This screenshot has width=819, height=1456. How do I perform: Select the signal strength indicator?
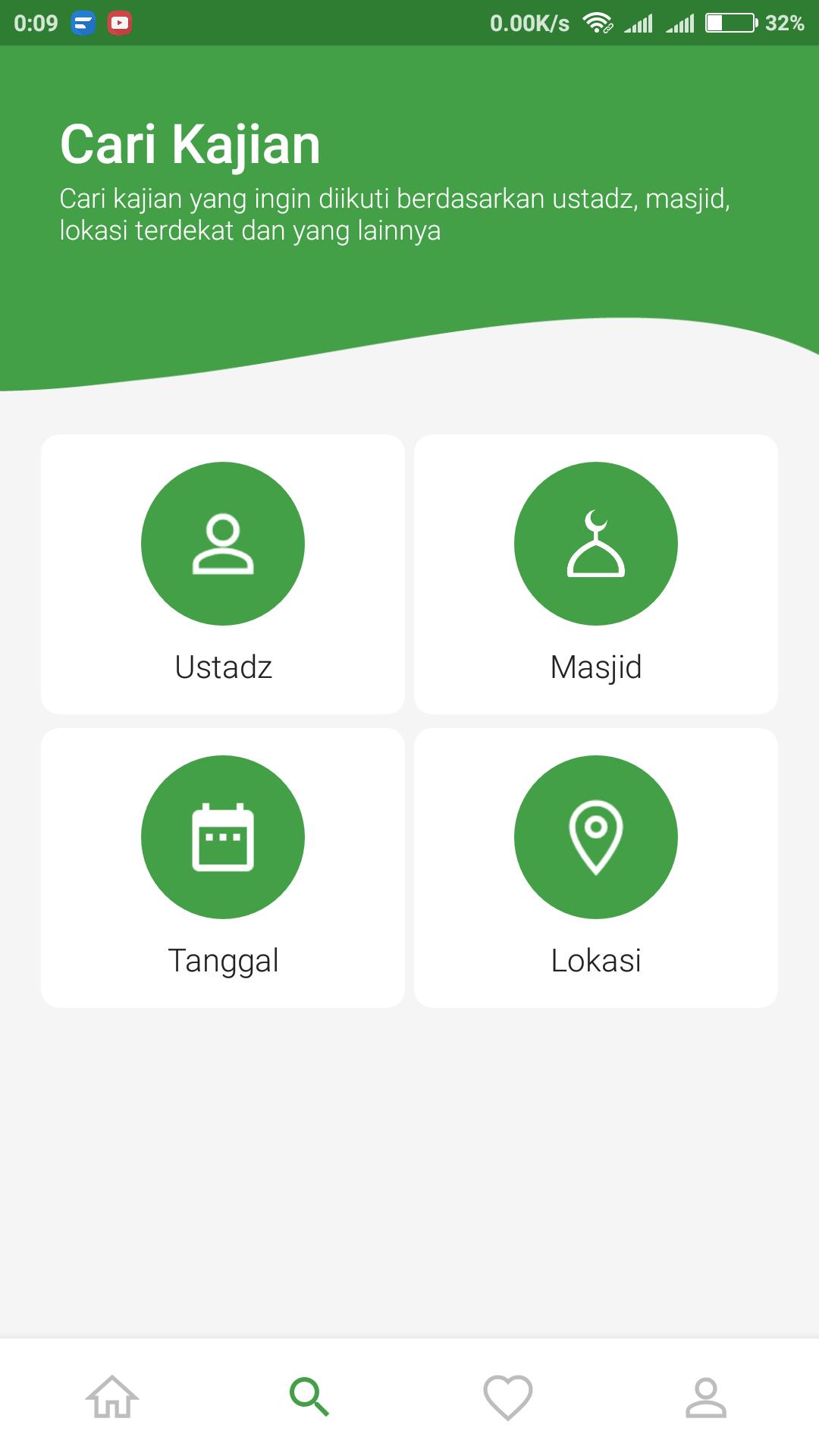[x=642, y=23]
